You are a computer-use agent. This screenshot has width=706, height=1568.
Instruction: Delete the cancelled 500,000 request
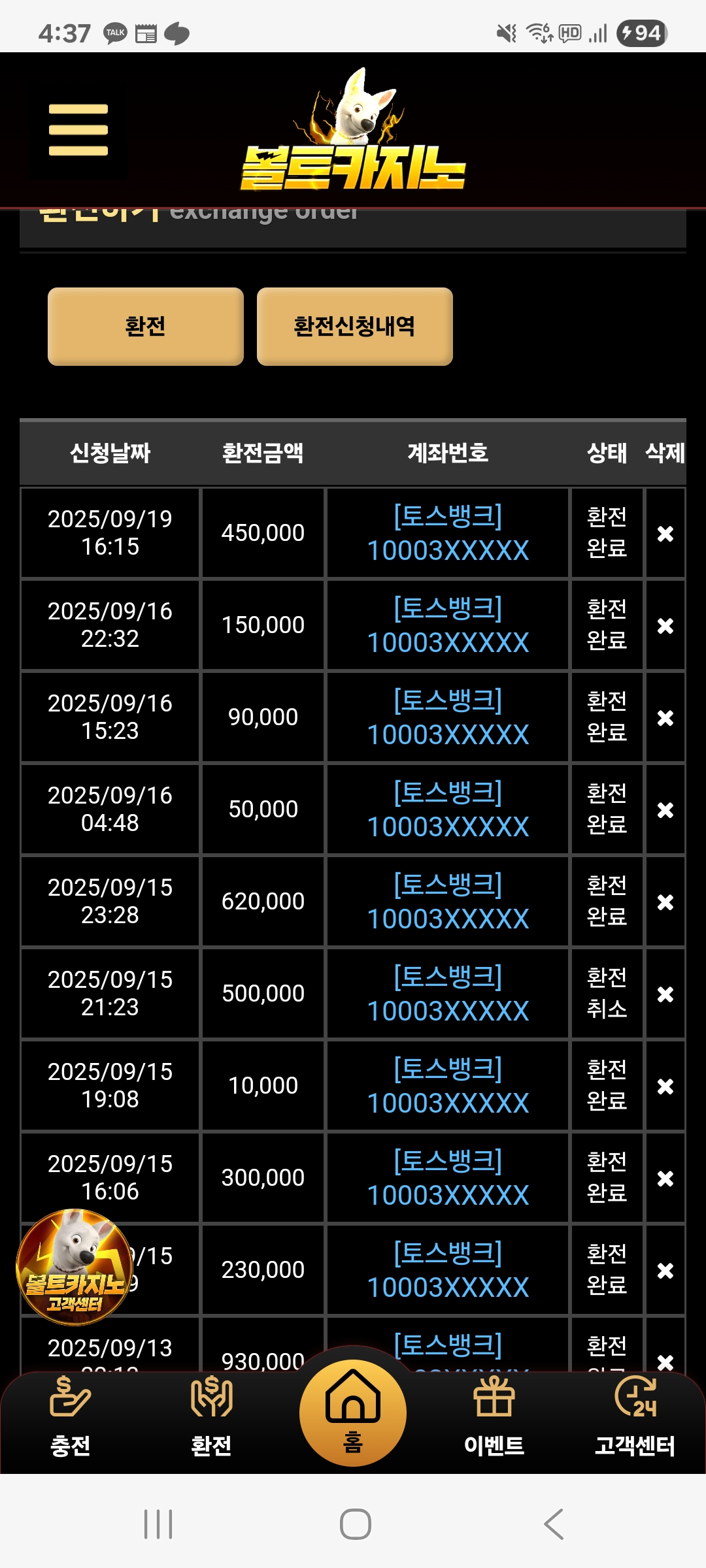pos(665,994)
